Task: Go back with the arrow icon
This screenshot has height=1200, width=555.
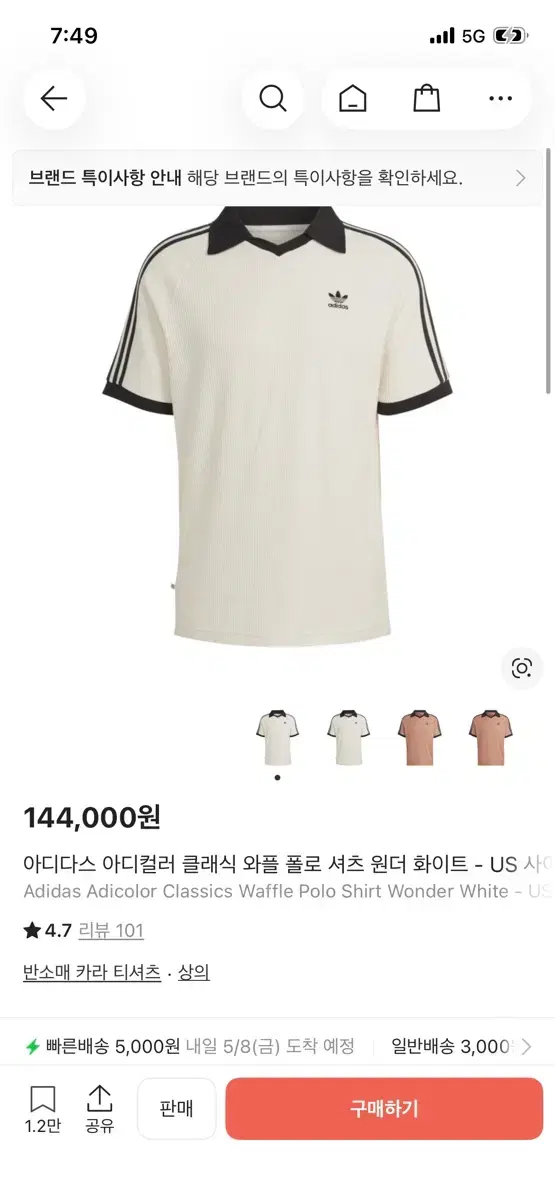Action: coord(54,98)
